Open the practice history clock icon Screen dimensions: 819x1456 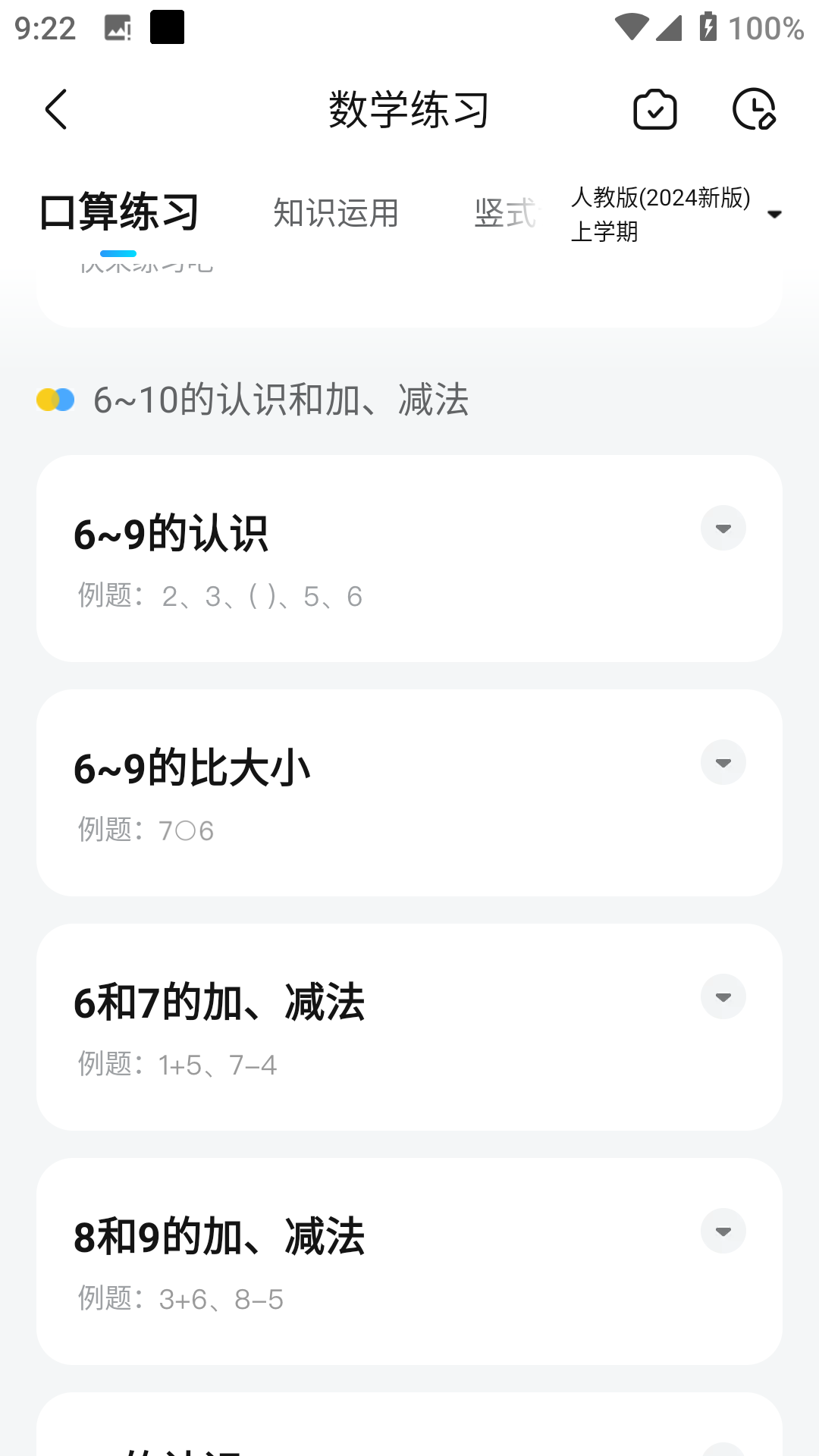coord(754,110)
